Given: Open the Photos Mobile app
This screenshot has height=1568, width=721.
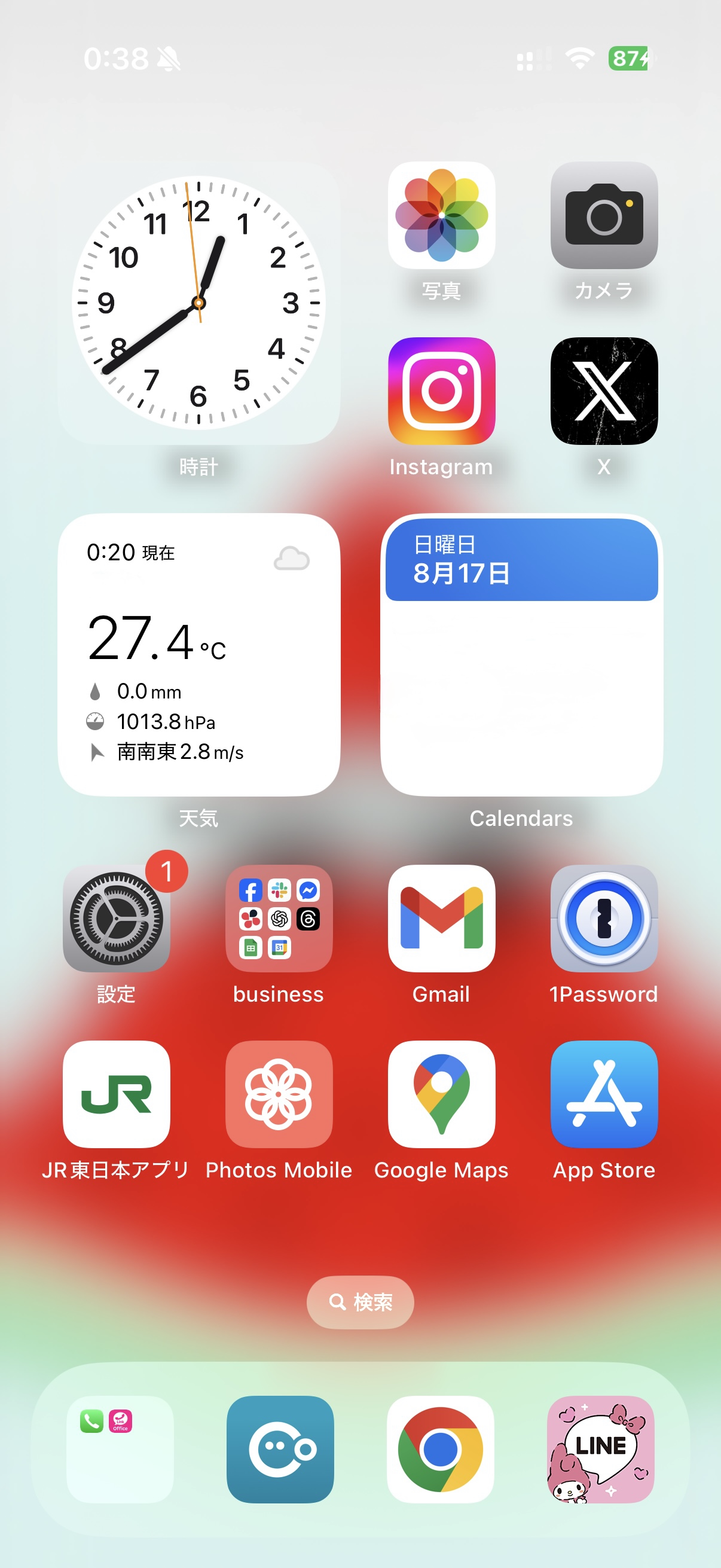Looking at the screenshot, I should coord(279,1095).
